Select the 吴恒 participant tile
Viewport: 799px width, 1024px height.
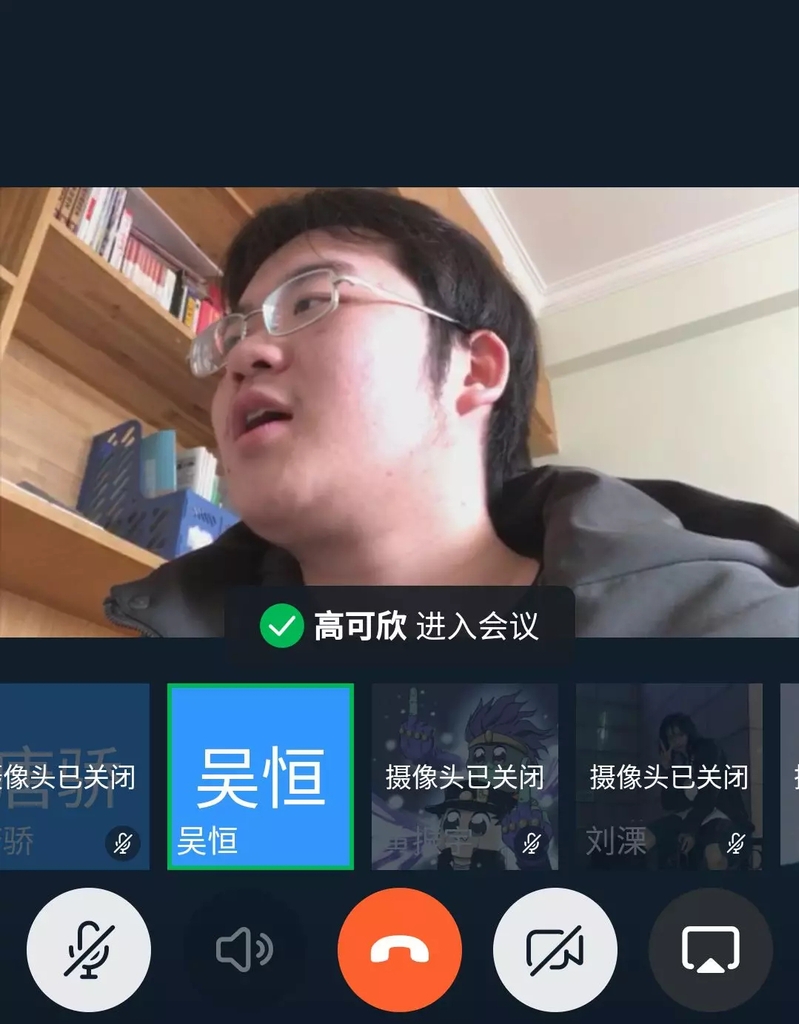click(x=260, y=777)
